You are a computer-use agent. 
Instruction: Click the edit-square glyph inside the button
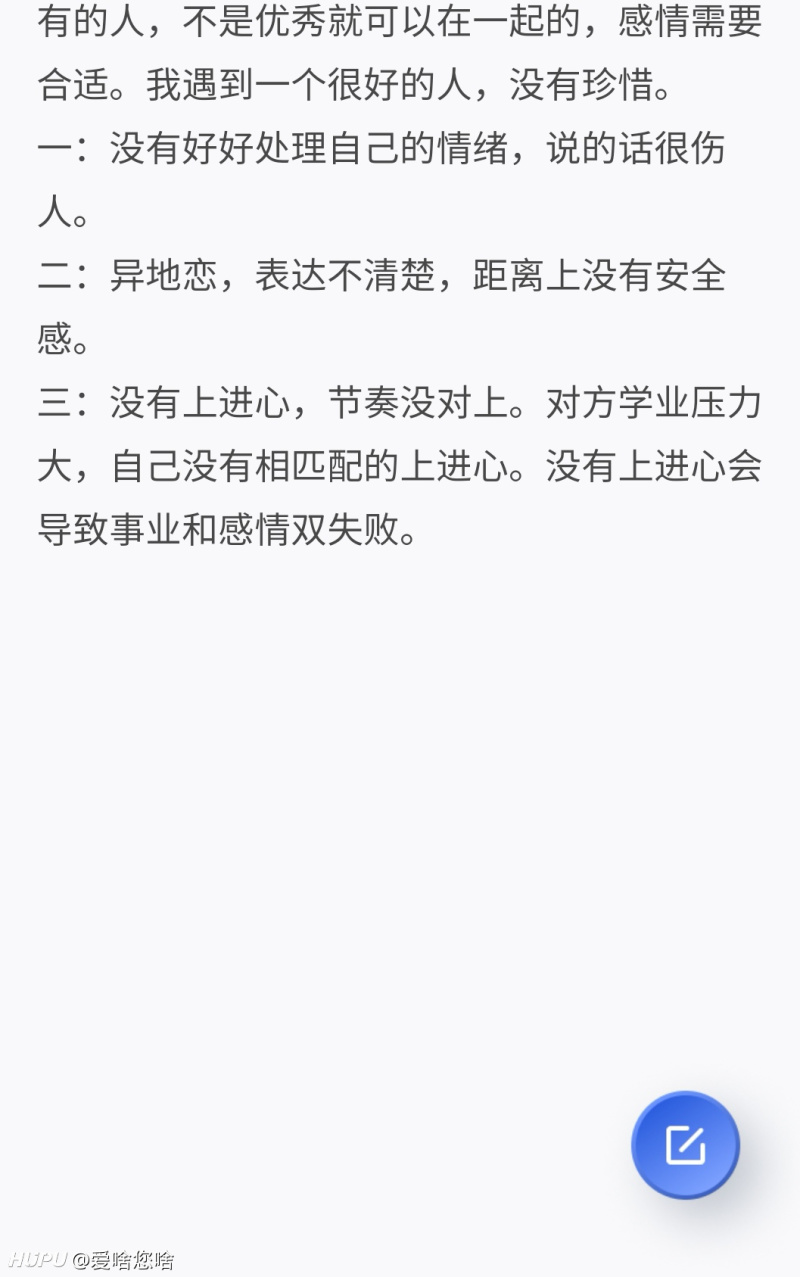coord(684,1145)
